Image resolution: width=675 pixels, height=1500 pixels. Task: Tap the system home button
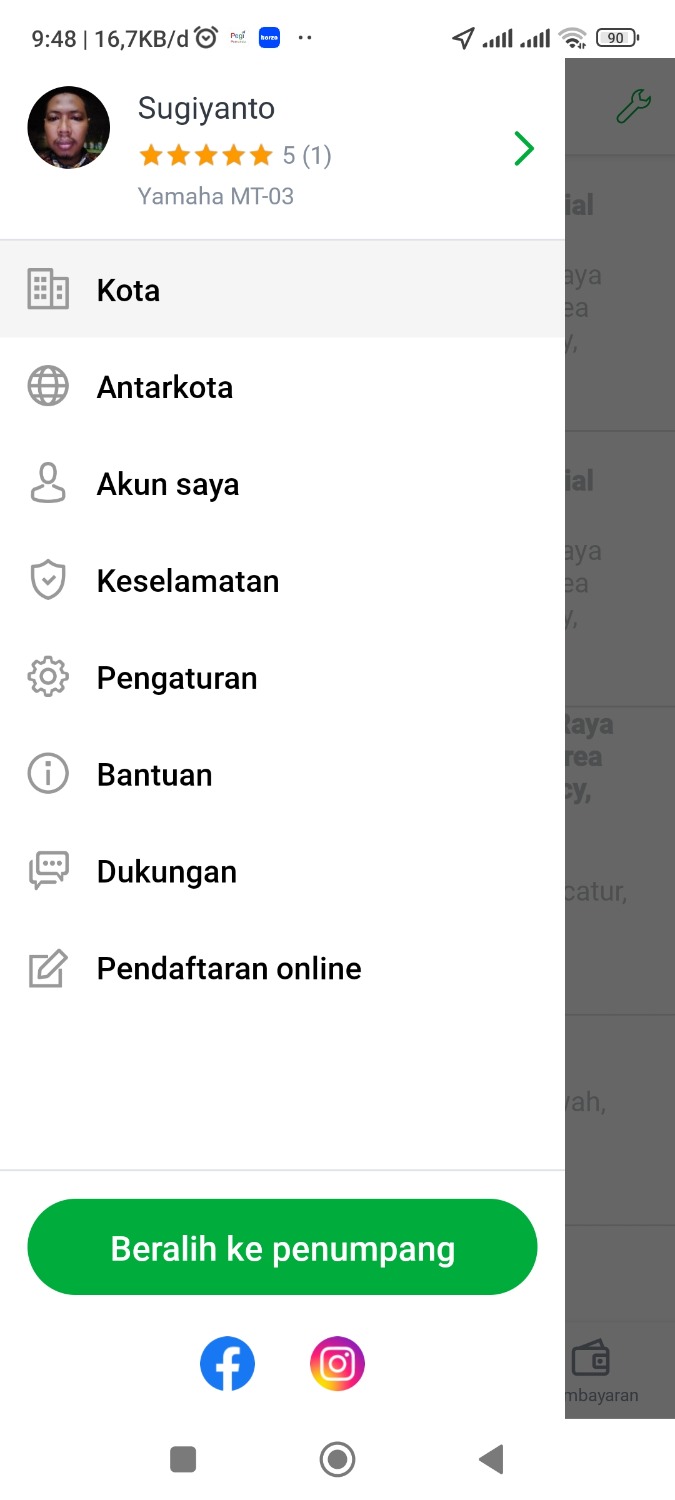[x=337, y=1459]
